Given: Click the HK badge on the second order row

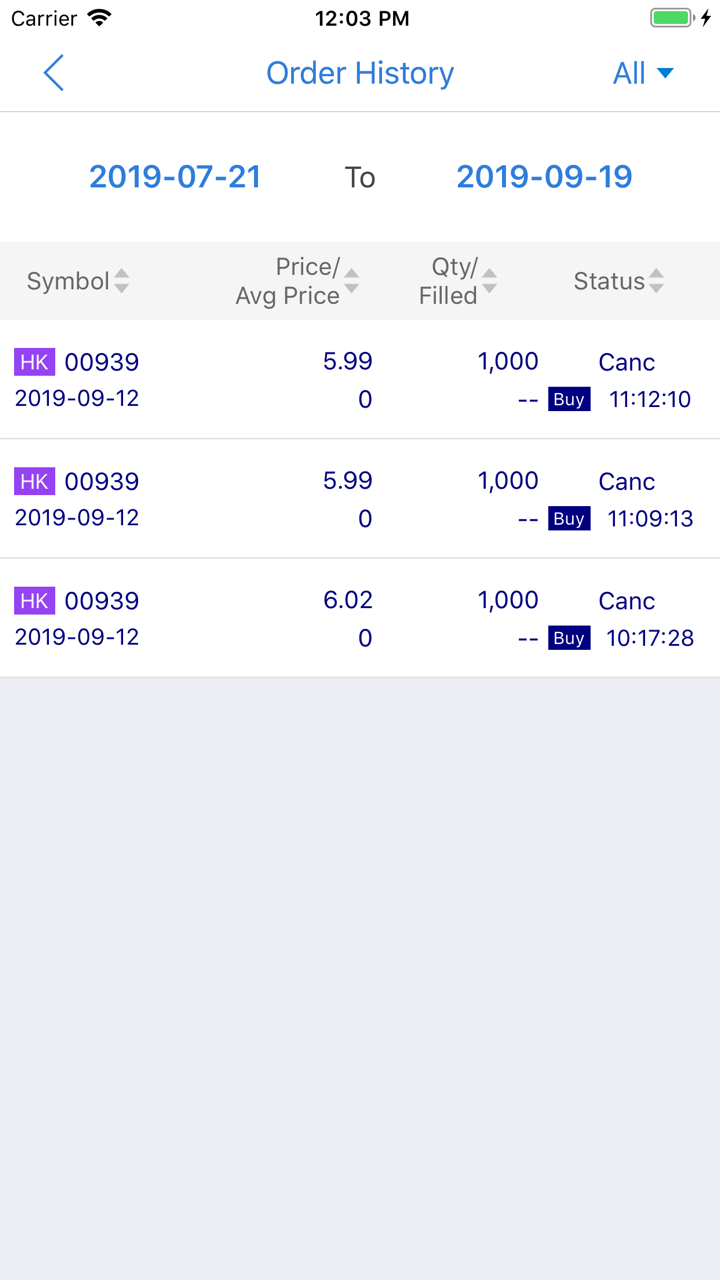Looking at the screenshot, I should tap(33, 481).
